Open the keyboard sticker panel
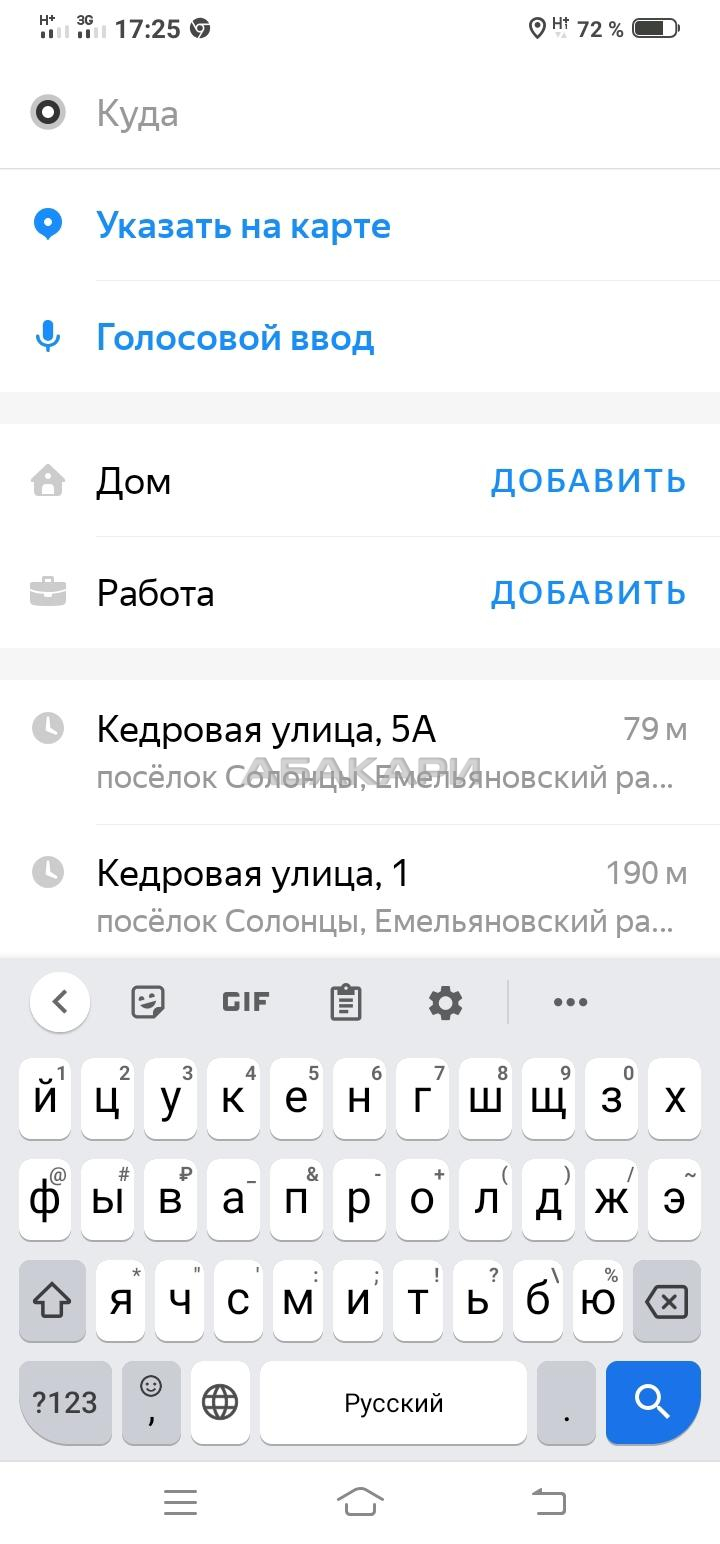Image resolution: width=720 pixels, height=1544 pixels. 148,1002
